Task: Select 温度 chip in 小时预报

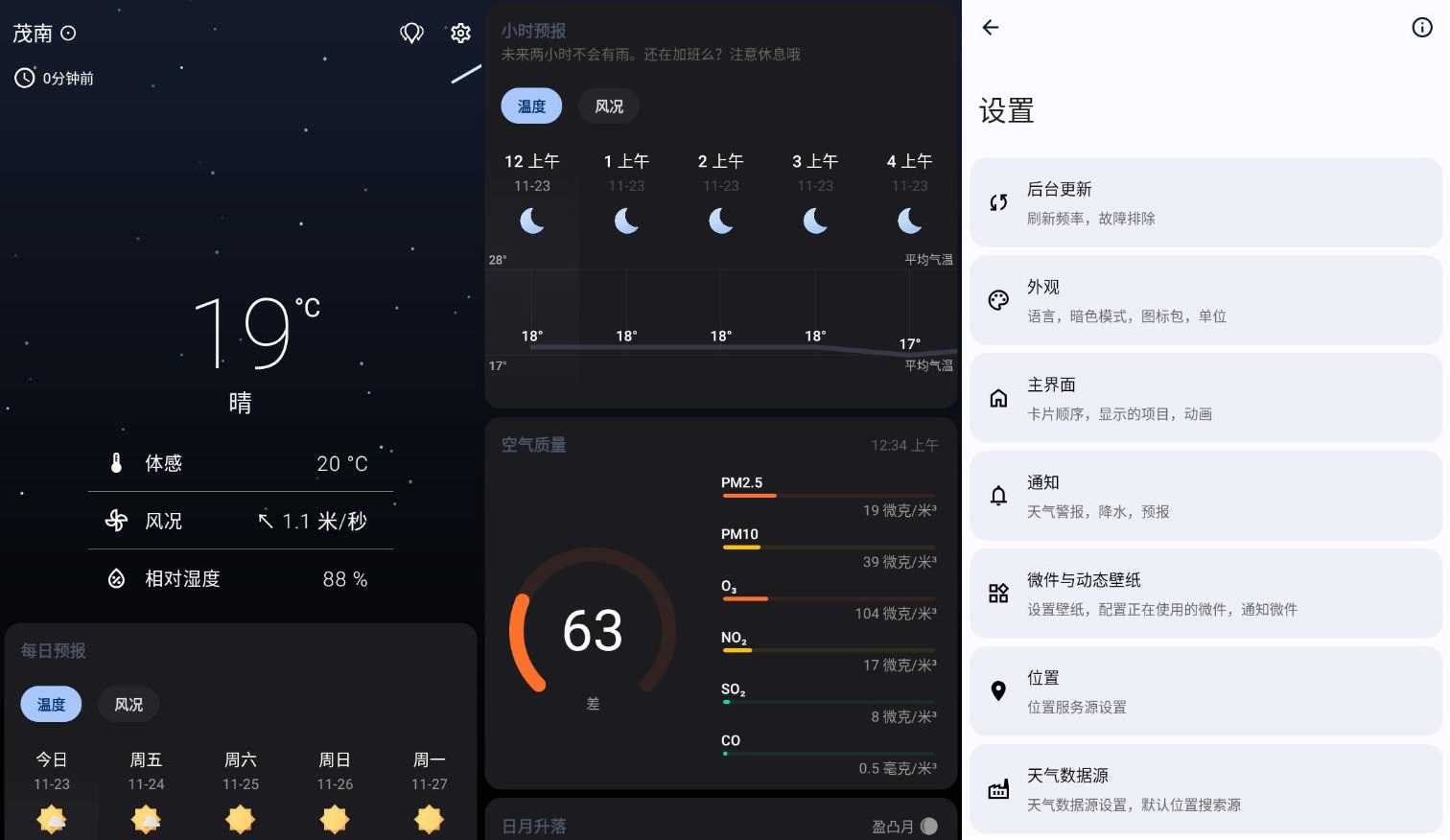Action: pos(531,106)
